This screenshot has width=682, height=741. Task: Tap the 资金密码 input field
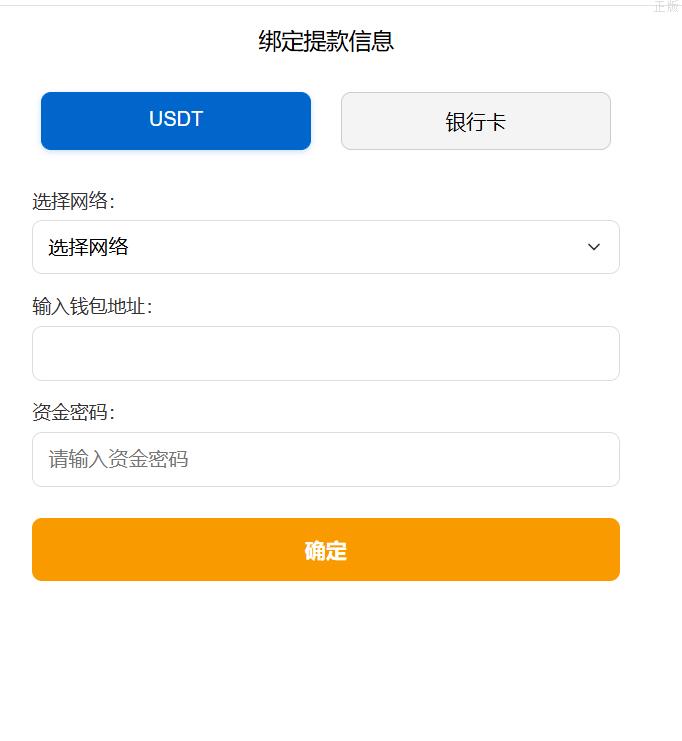[x=325, y=459]
